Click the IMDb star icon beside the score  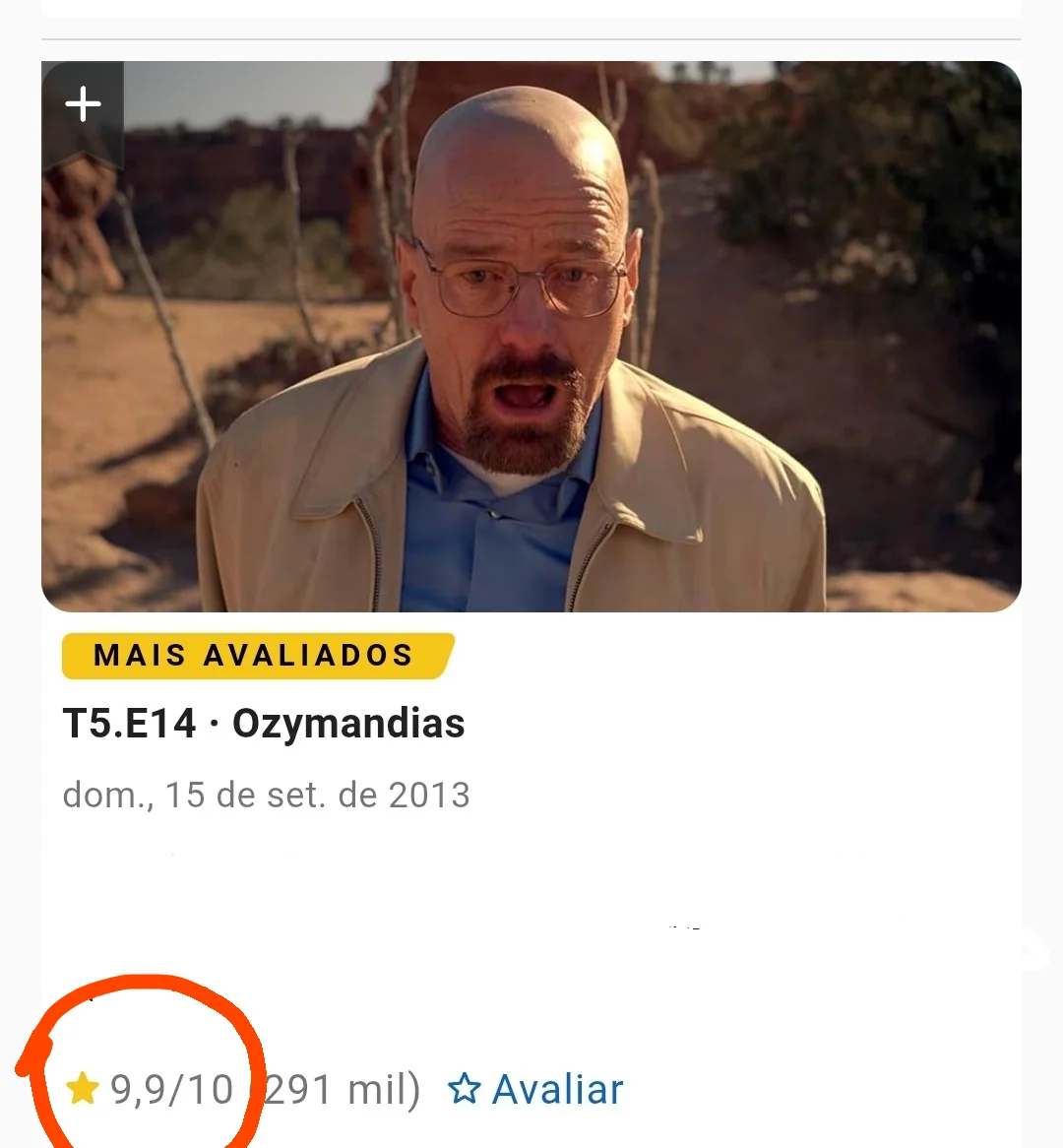(84, 1089)
